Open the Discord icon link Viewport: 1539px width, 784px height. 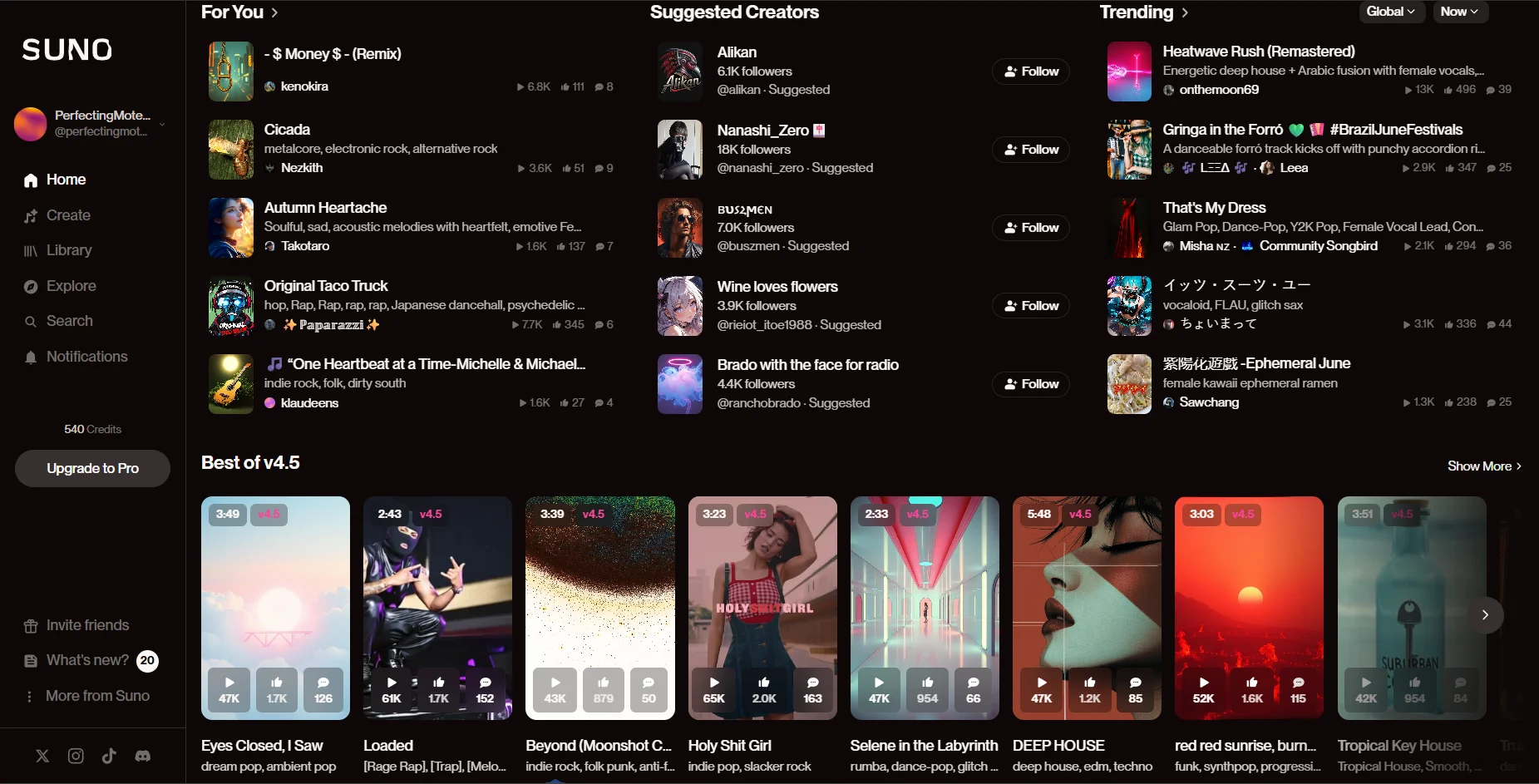pyautogui.click(x=143, y=756)
